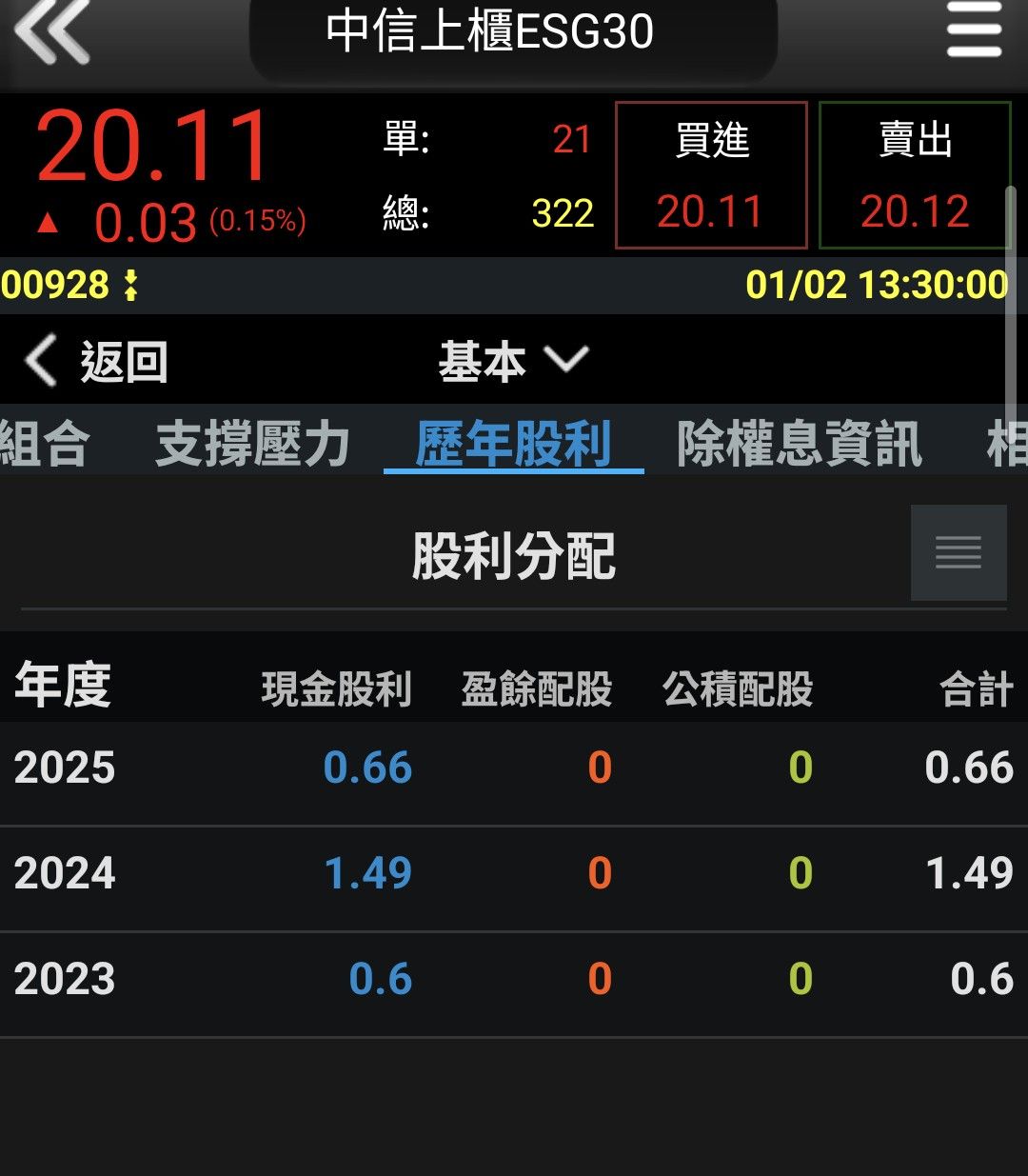The height and width of the screenshot is (1176, 1028).
Task: Open the list menu icon beside 股利分配
Action: 959,552
